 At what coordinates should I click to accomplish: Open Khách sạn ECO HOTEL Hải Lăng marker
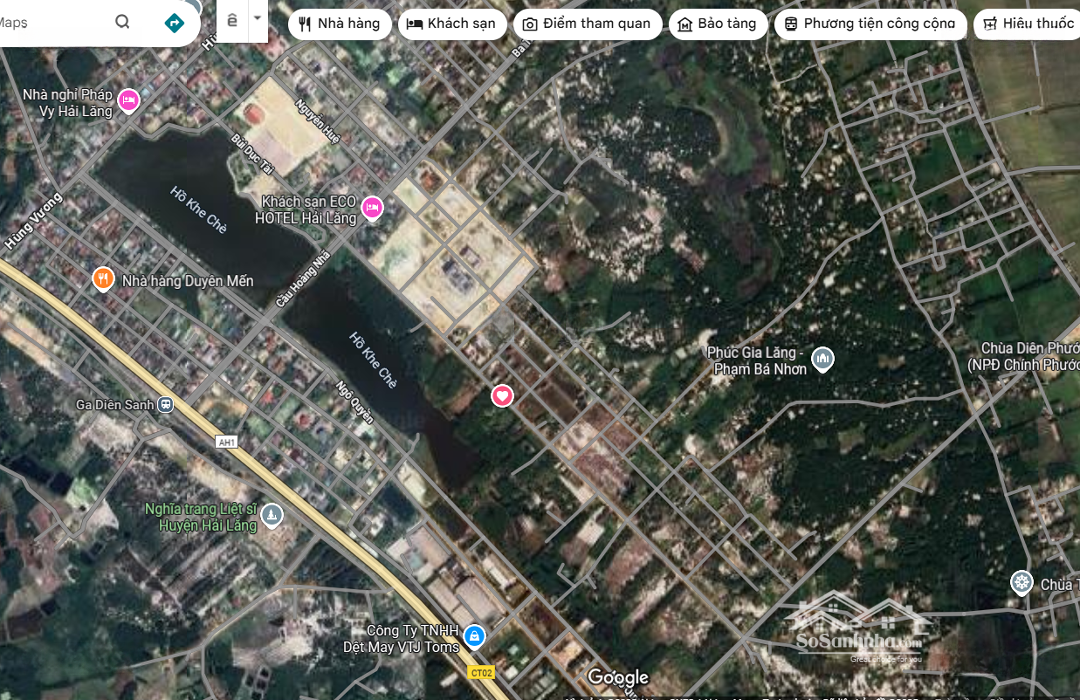(372, 207)
